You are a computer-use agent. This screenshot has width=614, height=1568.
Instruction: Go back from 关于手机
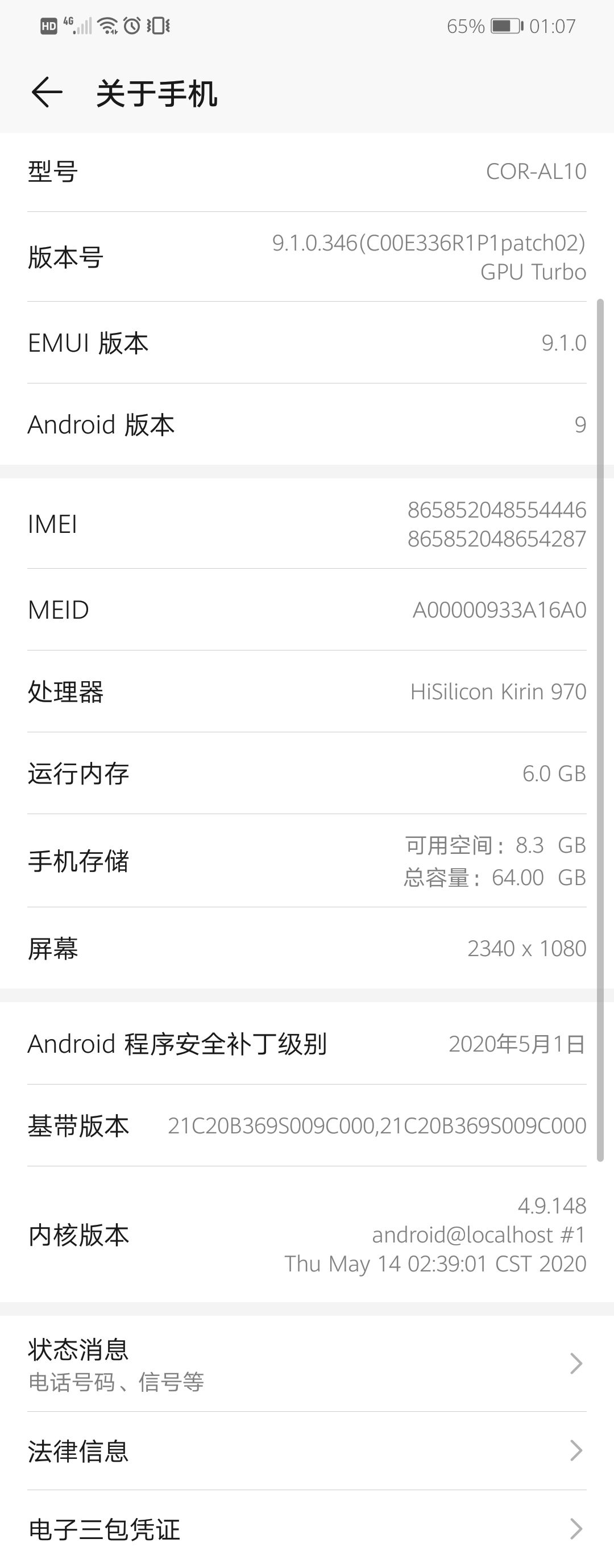pos(47,93)
